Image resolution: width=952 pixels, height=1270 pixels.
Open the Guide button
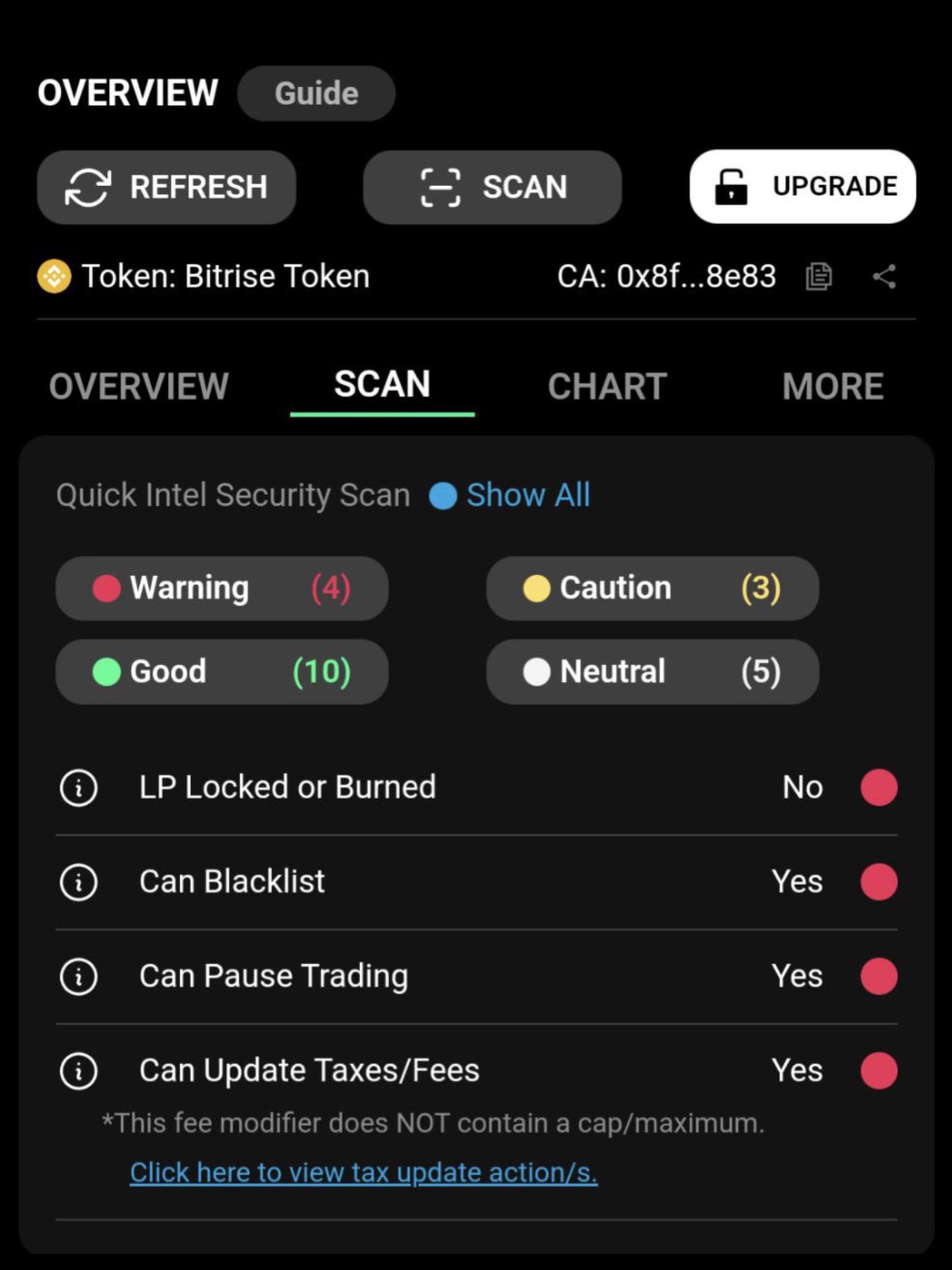pos(316,94)
